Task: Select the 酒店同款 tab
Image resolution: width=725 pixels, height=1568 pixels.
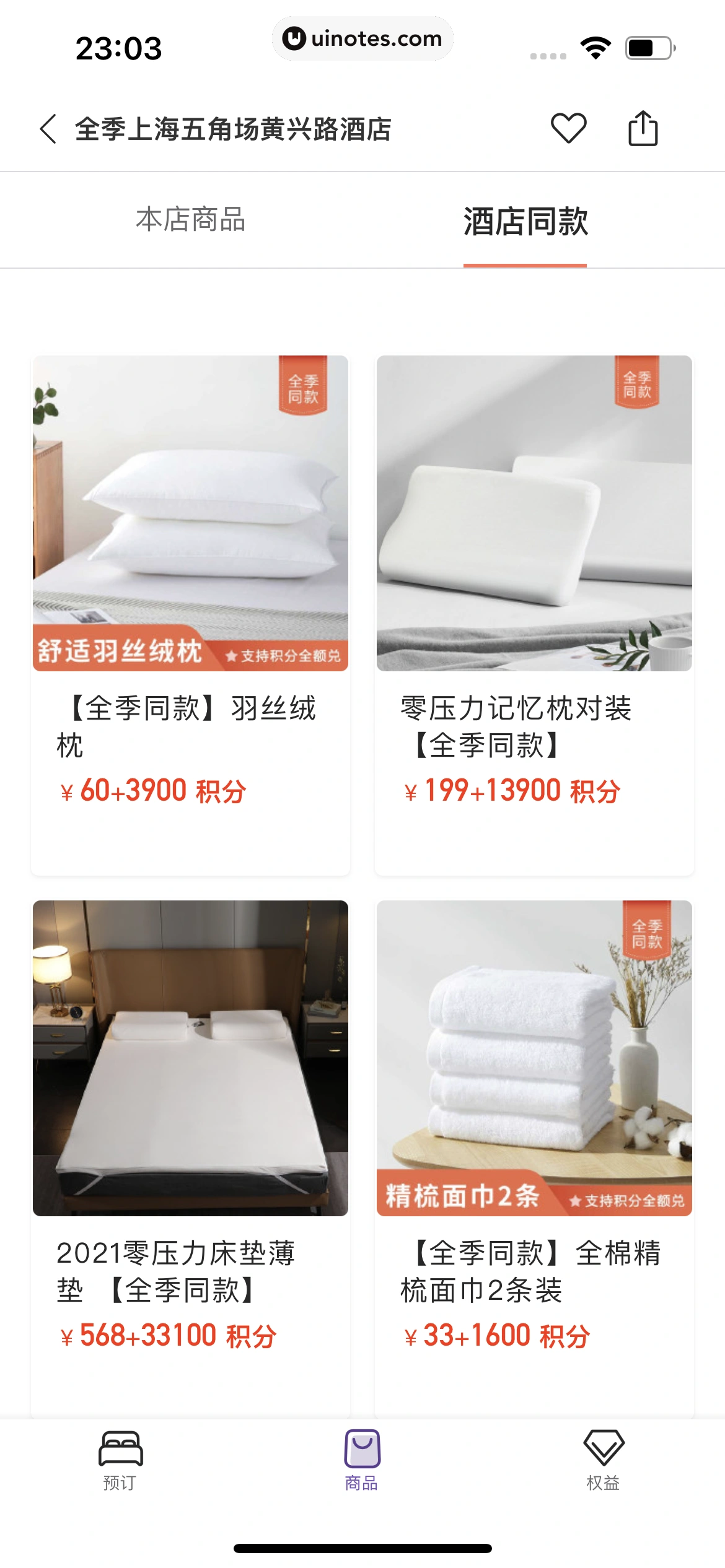Action: [x=525, y=222]
